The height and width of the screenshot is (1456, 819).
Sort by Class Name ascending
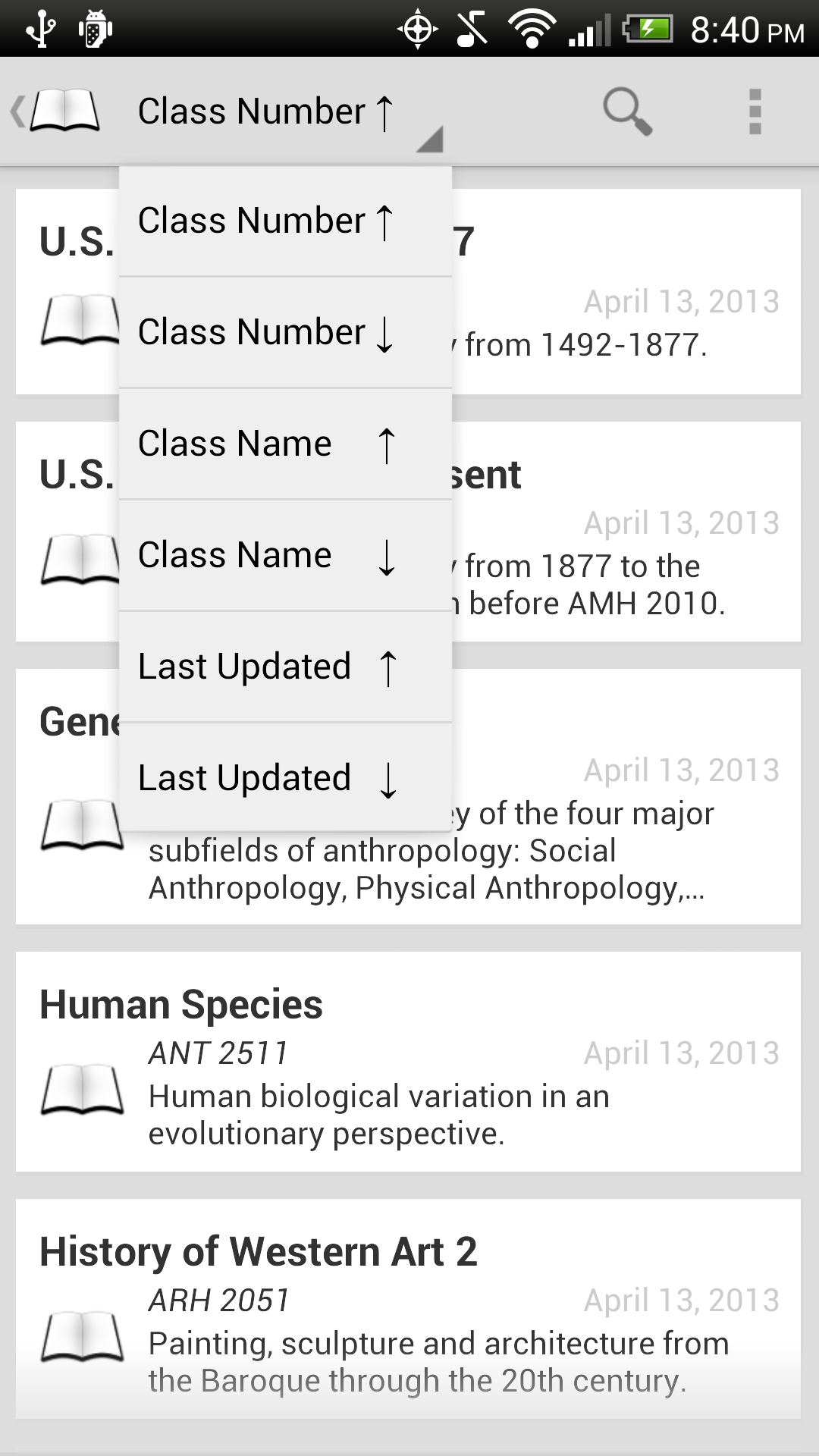pos(284,444)
